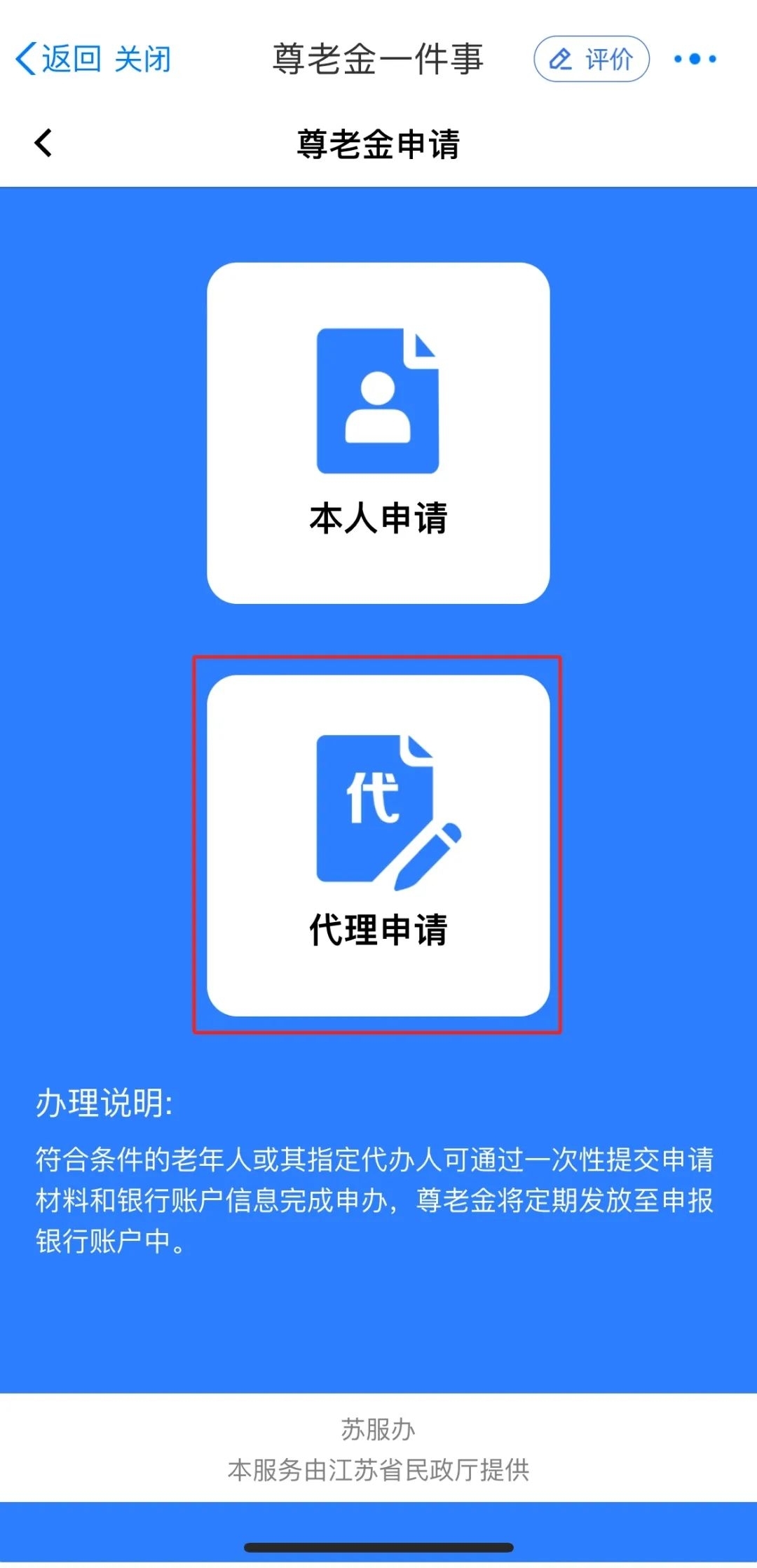Open the 评价 rating button

click(592, 59)
